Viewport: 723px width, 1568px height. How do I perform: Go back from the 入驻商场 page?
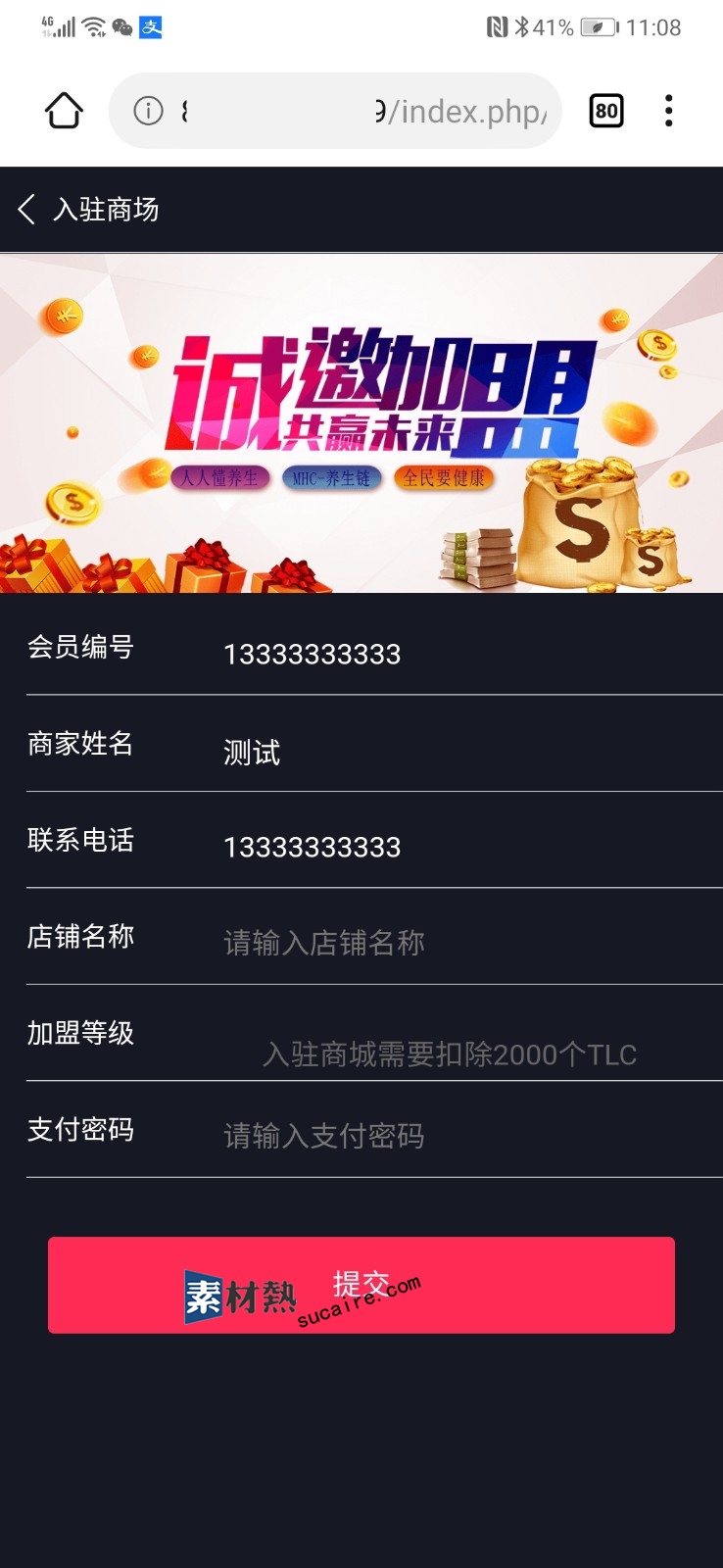point(26,209)
